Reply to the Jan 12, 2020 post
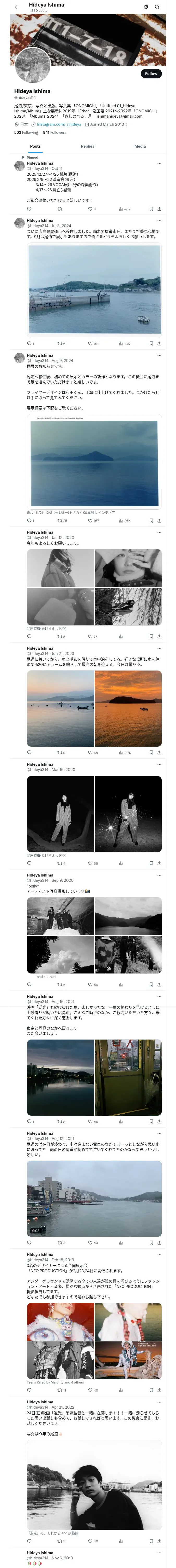The image size is (176, 1568). click(29, 636)
